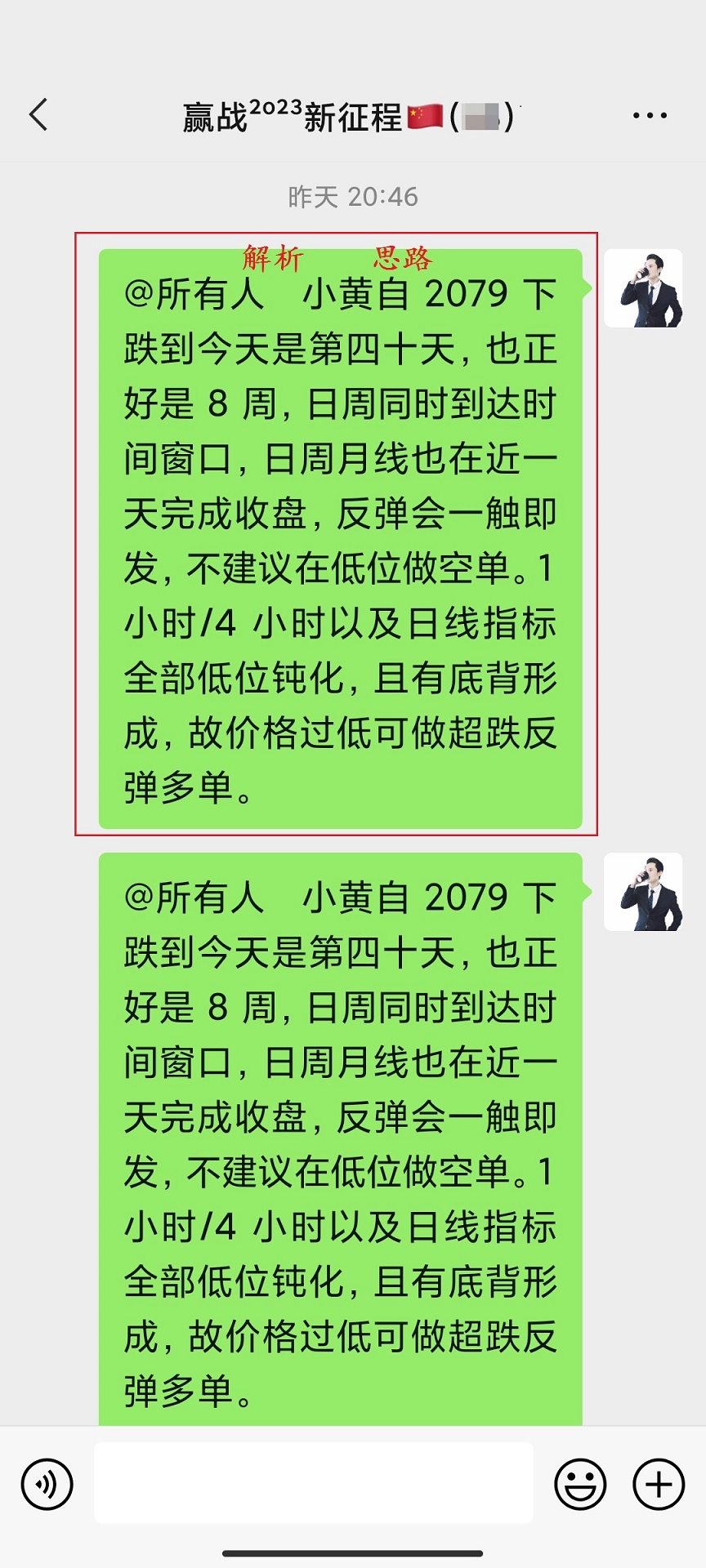
Task: Focus the message text field
Action: (314, 1482)
